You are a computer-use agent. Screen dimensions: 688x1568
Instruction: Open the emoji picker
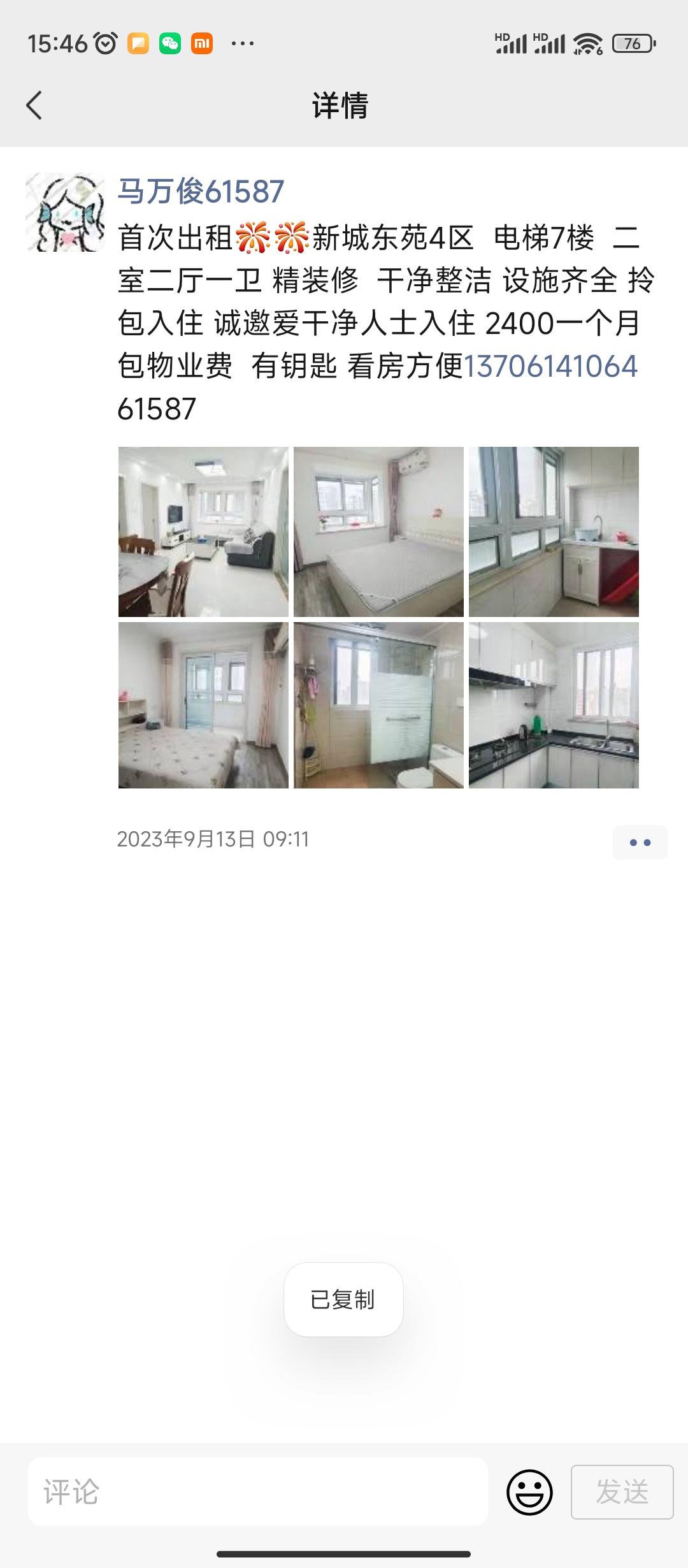[x=529, y=1492]
